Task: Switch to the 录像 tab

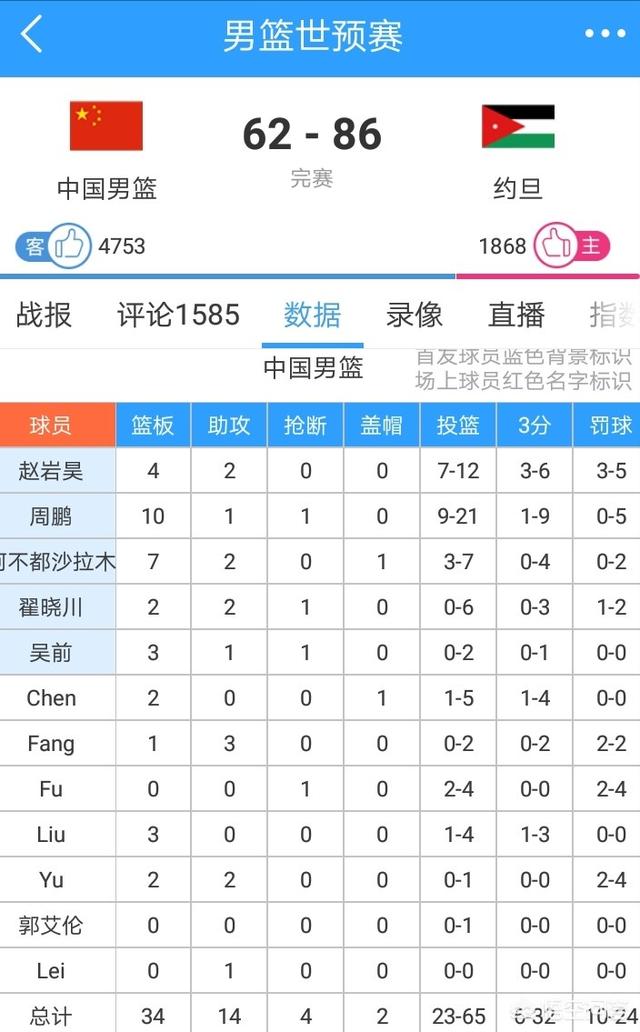Action: [414, 315]
